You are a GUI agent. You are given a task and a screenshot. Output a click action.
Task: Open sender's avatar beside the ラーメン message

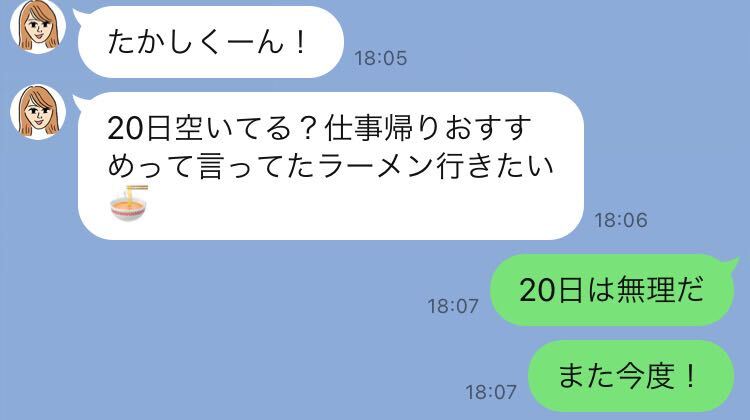(x=39, y=113)
